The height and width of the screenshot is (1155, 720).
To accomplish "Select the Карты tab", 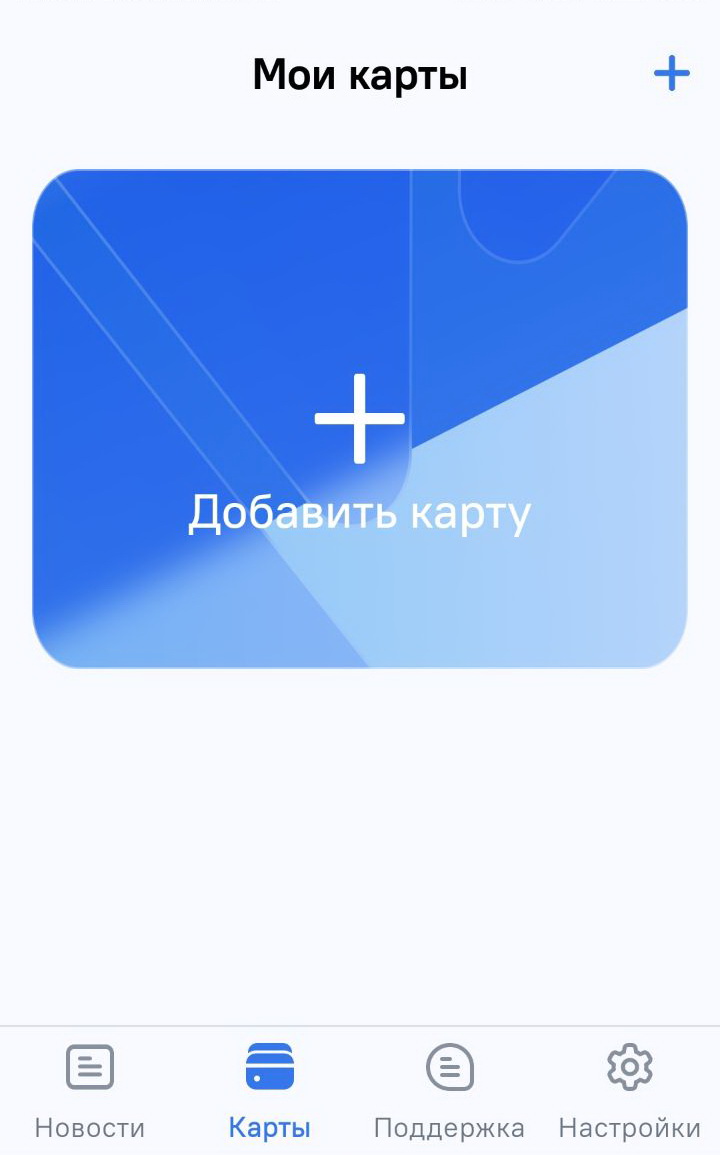I will coord(270,1091).
